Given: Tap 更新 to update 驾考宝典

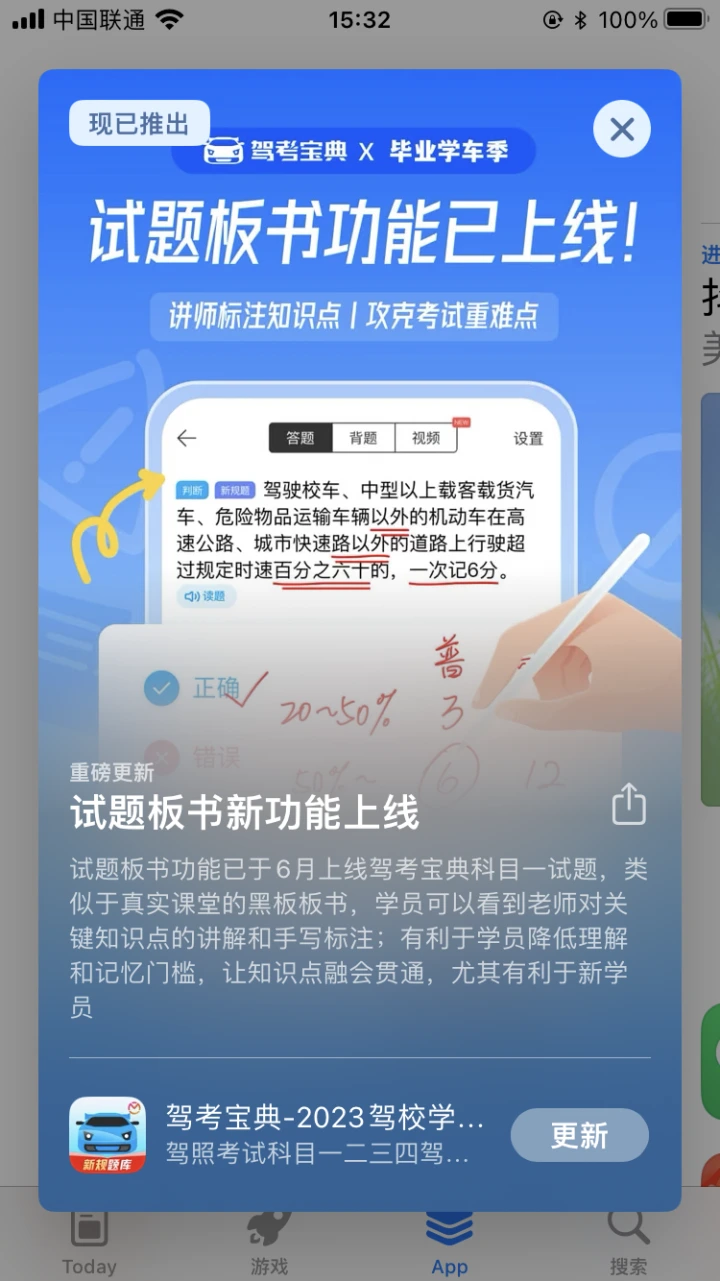Looking at the screenshot, I should pyautogui.click(x=579, y=1135).
